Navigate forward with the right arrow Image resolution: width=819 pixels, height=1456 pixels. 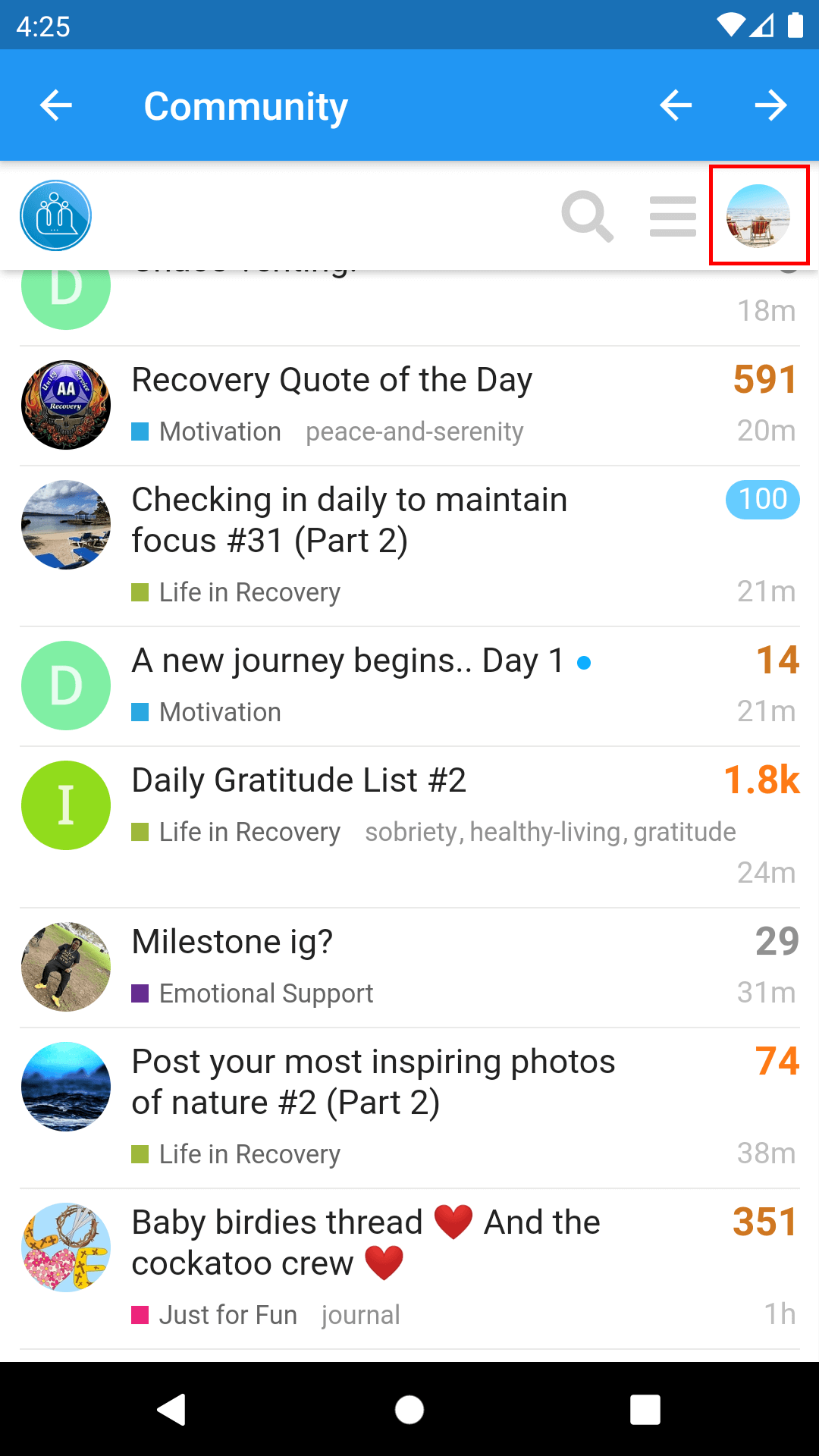[770, 105]
